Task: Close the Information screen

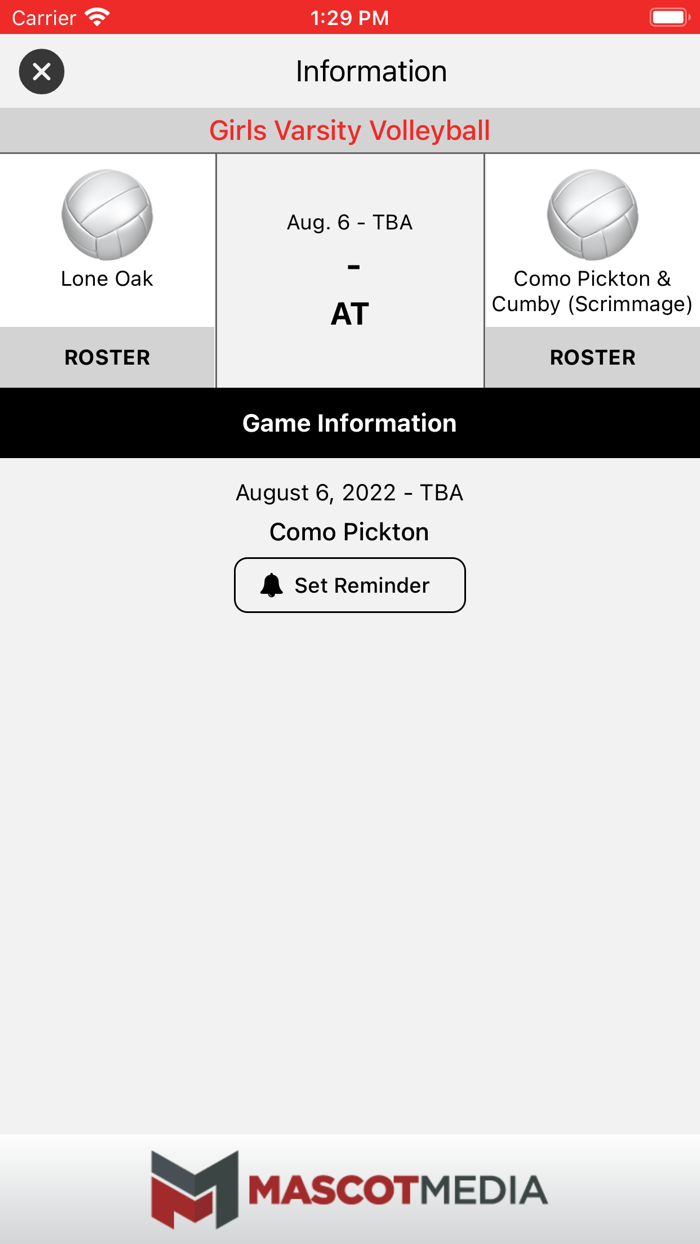Action: (42, 72)
